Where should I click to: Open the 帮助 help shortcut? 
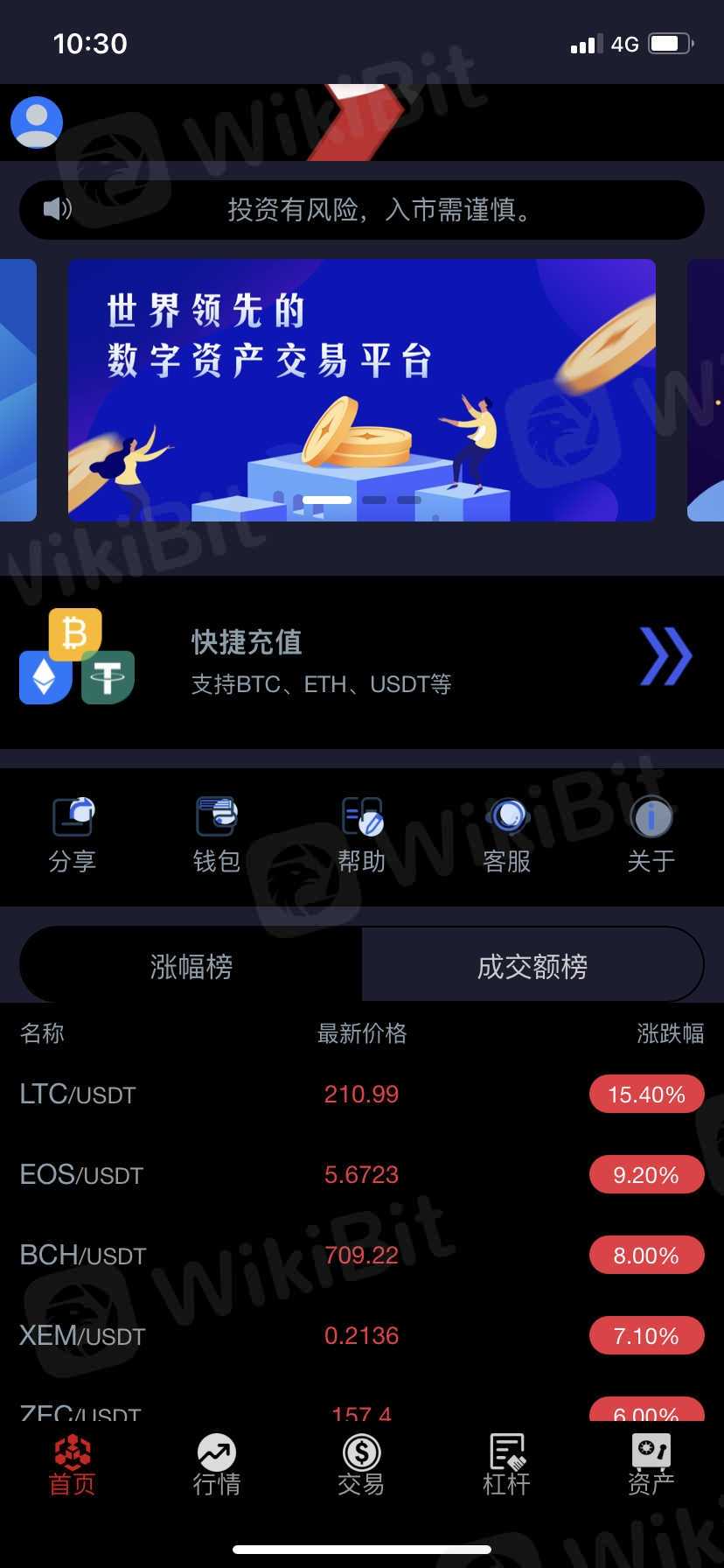tap(361, 835)
